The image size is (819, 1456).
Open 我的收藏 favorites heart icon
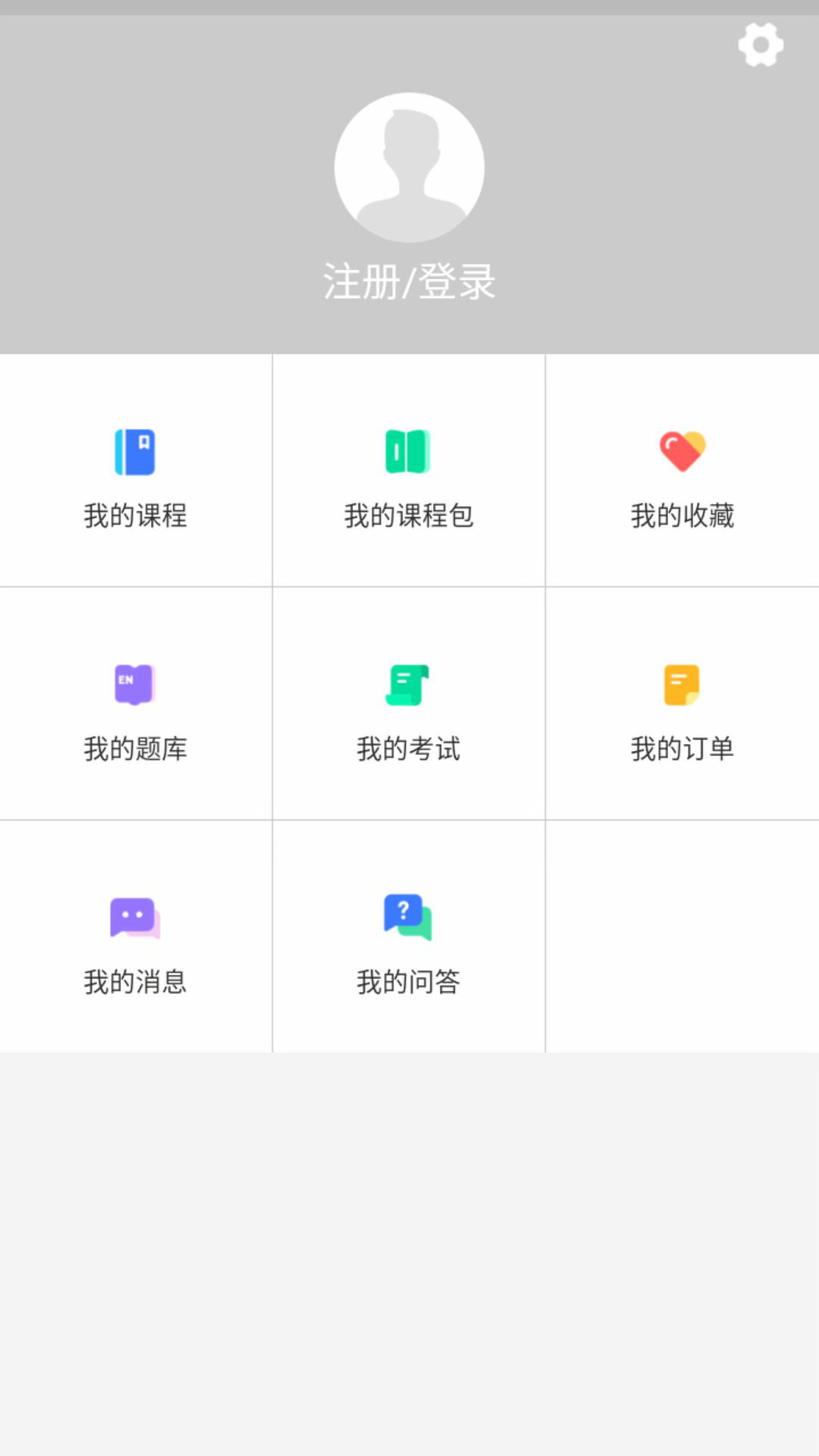click(681, 451)
